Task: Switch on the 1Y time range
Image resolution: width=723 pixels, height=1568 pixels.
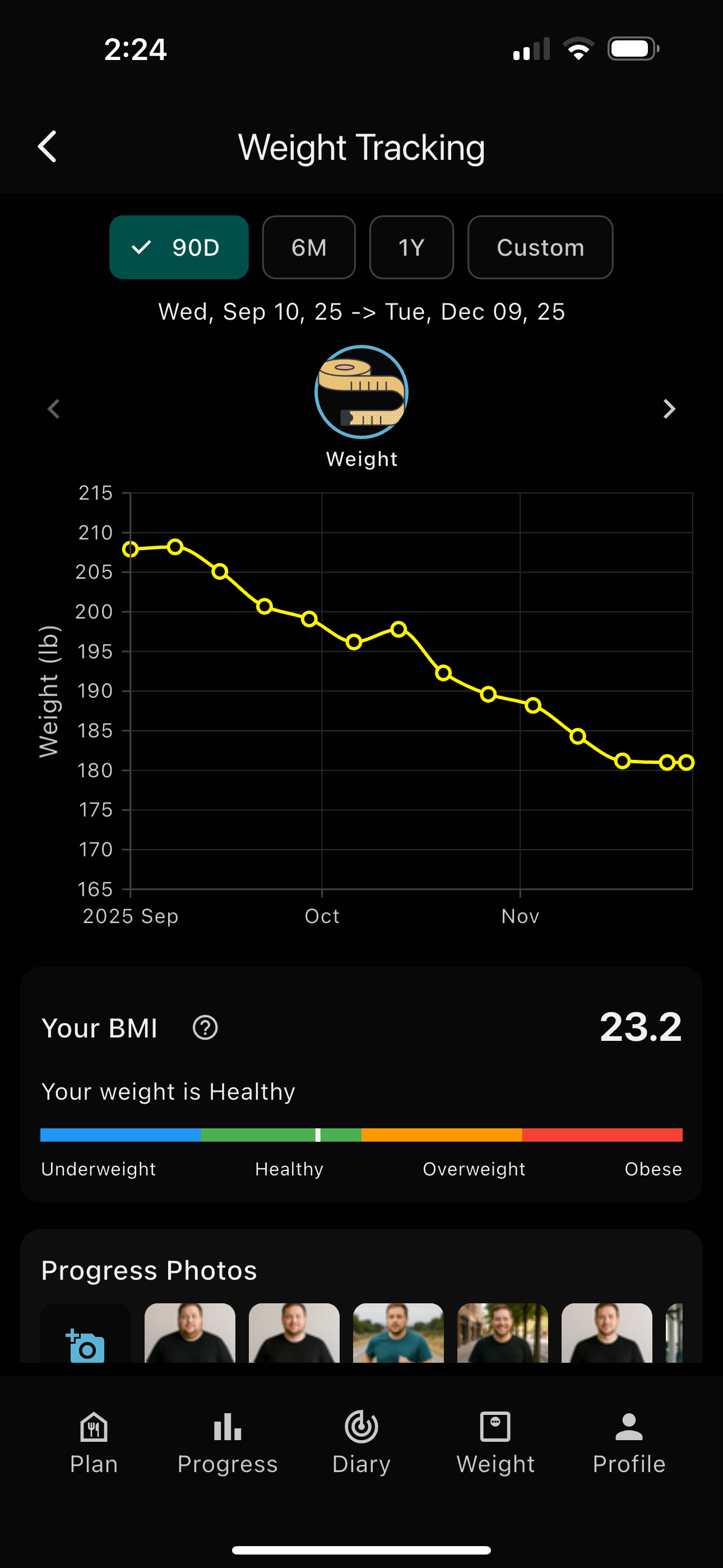Action: [411, 247]
